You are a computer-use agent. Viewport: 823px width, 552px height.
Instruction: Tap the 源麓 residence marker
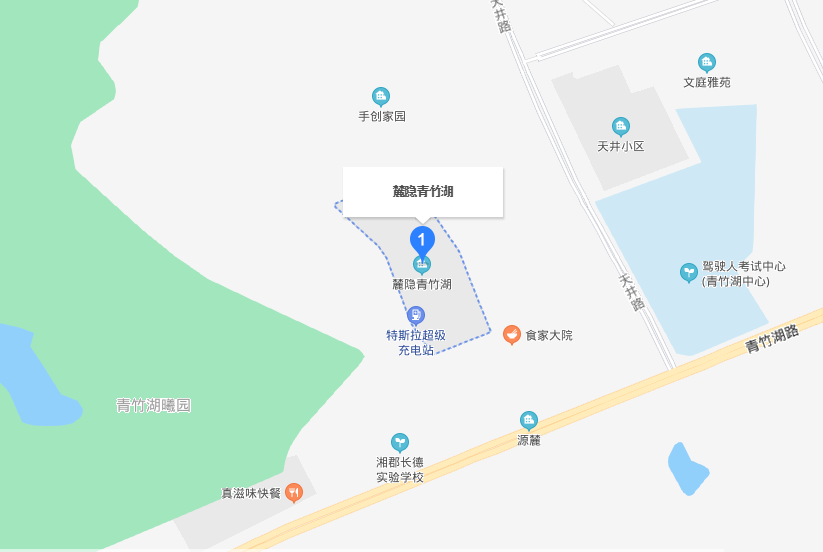point(529,420)
